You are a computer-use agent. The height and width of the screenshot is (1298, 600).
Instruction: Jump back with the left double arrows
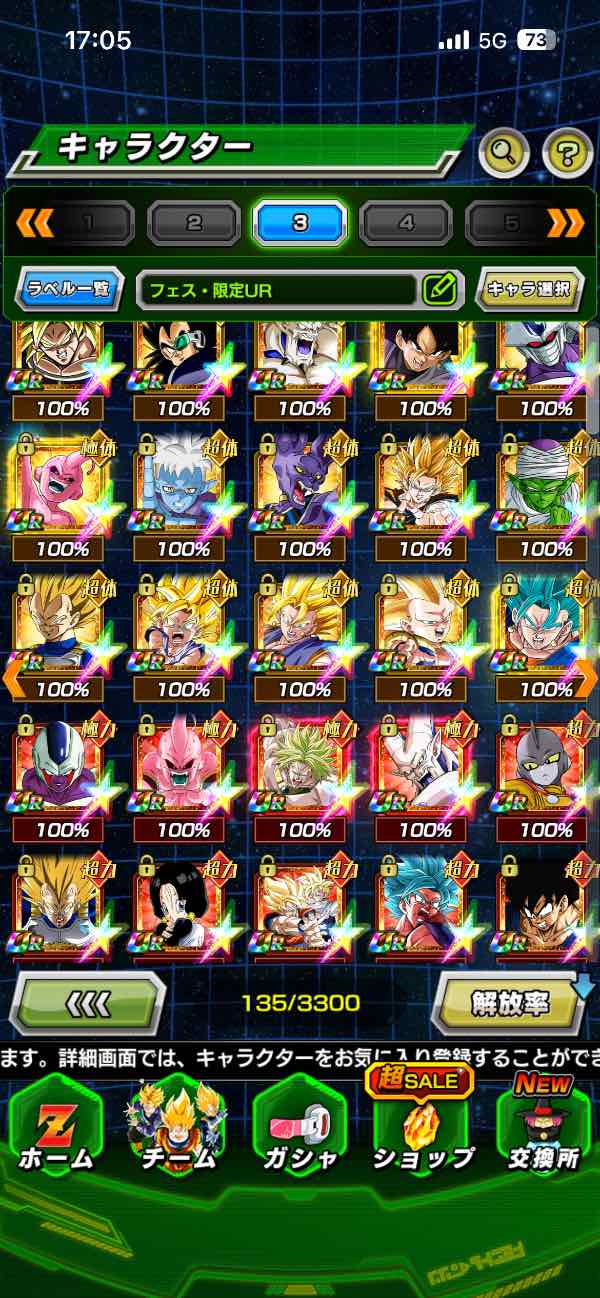(34, 223)
